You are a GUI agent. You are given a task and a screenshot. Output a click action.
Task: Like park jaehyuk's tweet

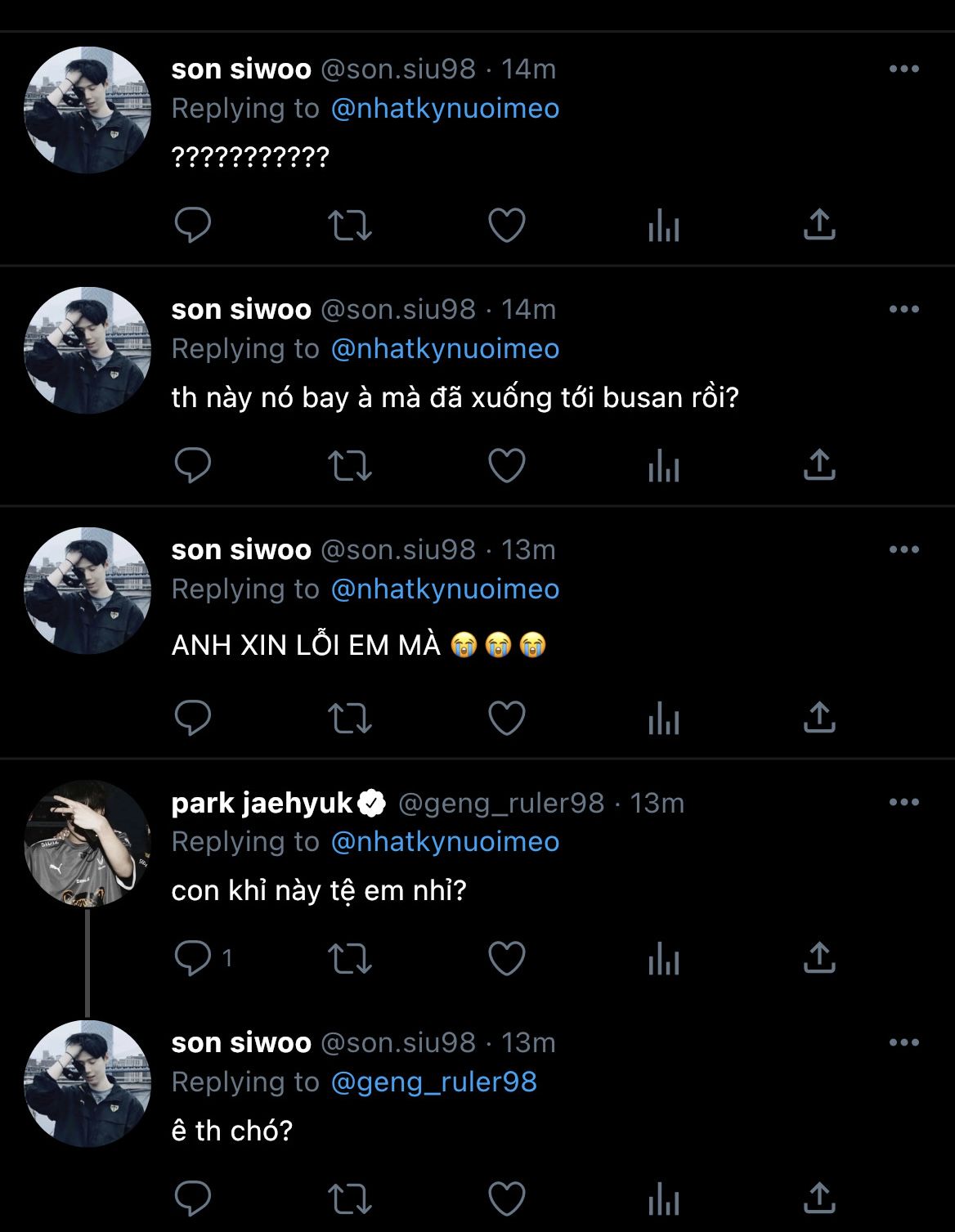click(506, 958)
